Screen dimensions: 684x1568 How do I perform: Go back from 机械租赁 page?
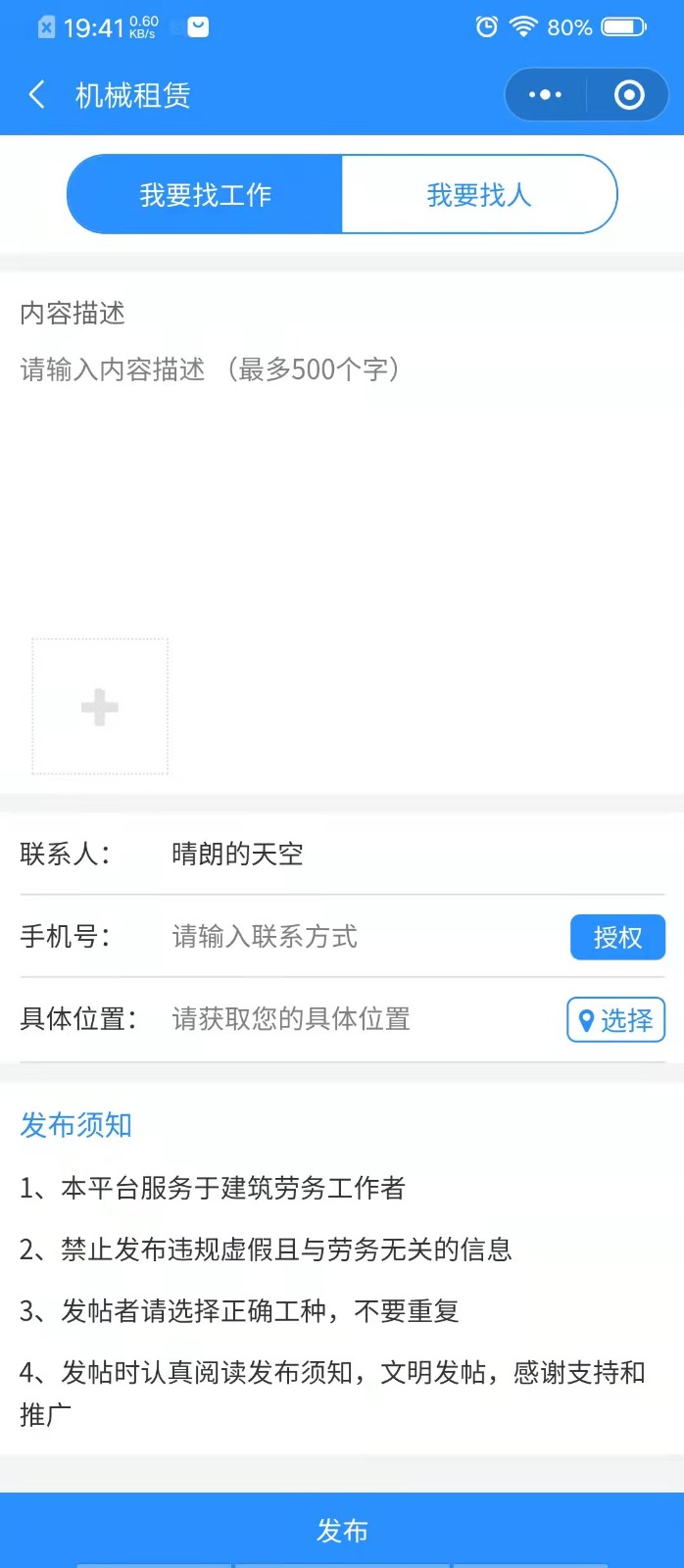(37, 95)
